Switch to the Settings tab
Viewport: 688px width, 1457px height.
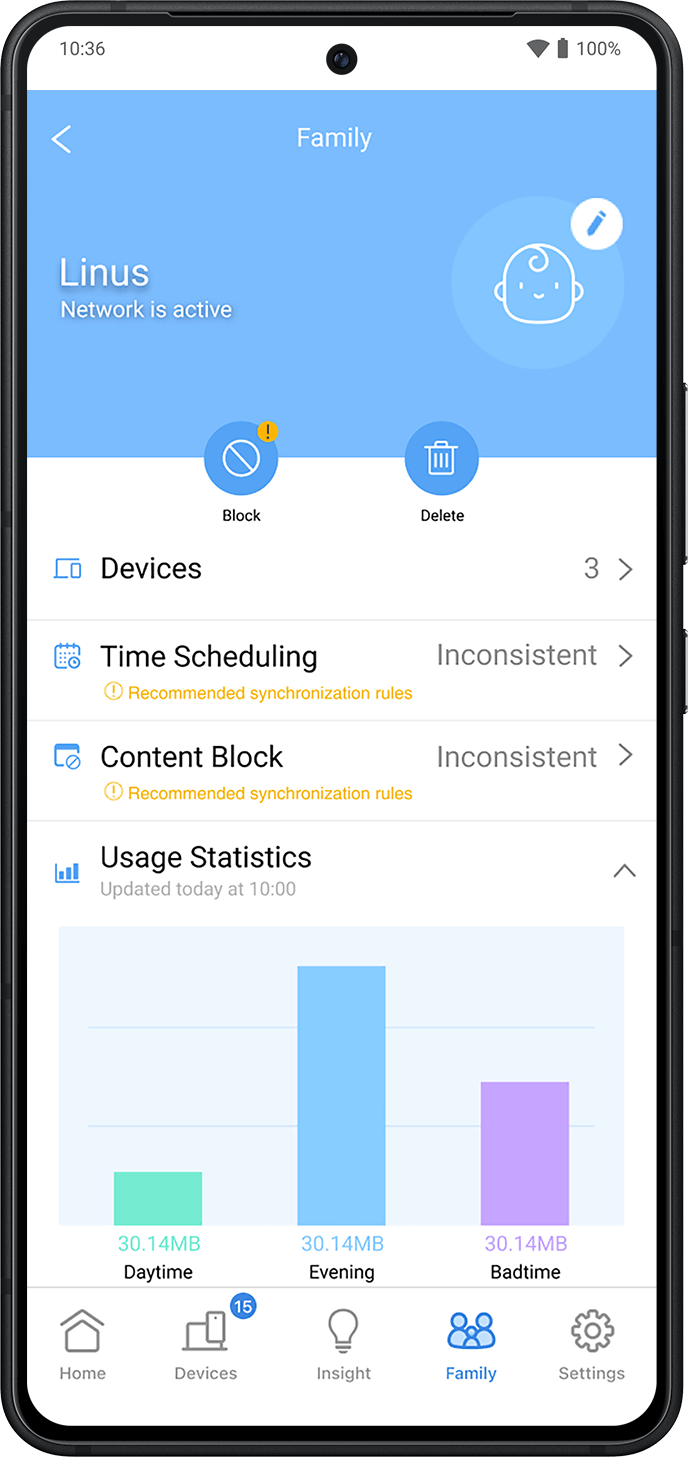pos(591,1345)
